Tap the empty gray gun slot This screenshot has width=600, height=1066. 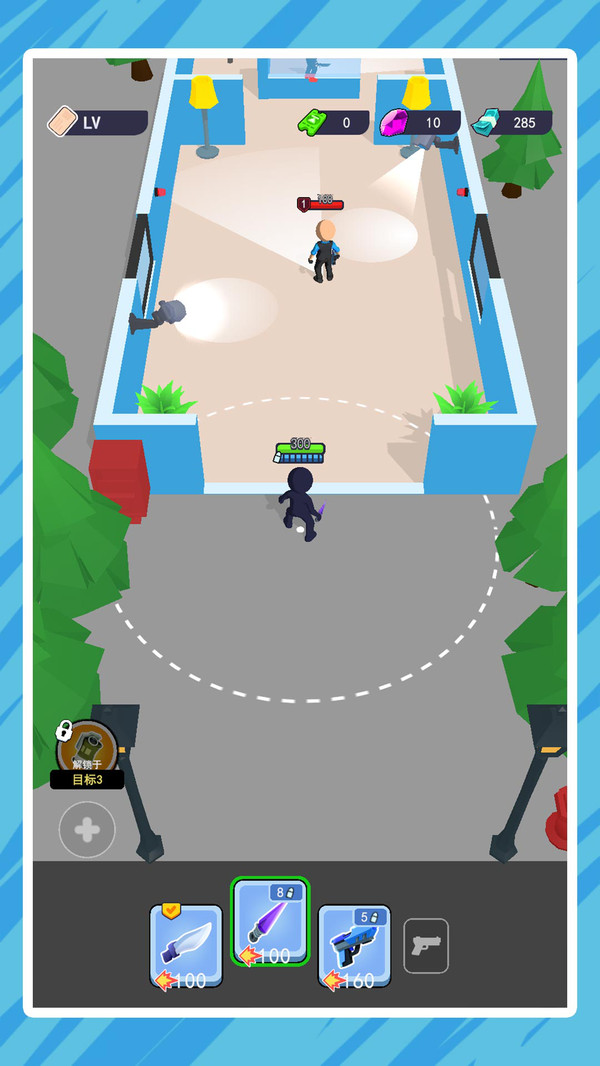click(x=426, y=945)
